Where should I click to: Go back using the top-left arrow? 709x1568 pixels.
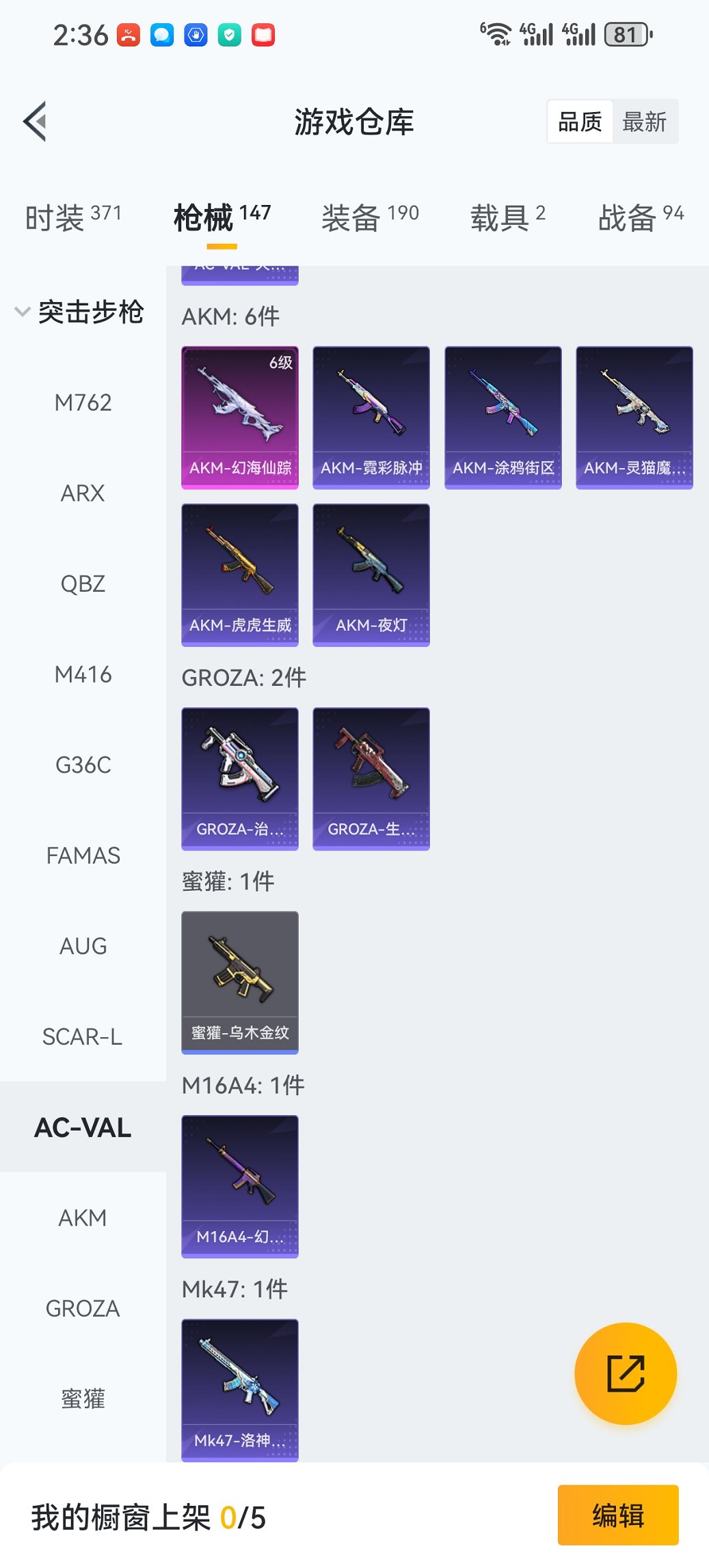pyautogui.click(x=36, y=122)
